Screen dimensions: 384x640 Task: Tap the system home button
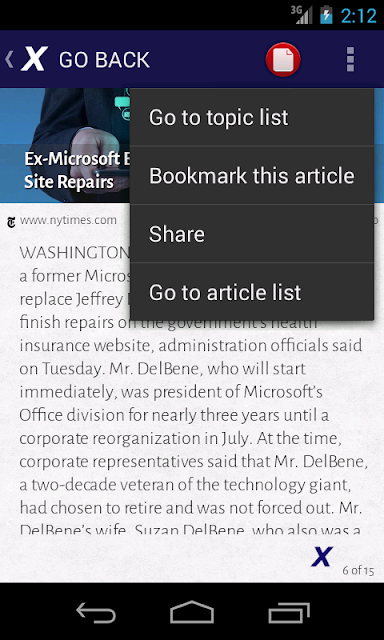tap(192, 612)
